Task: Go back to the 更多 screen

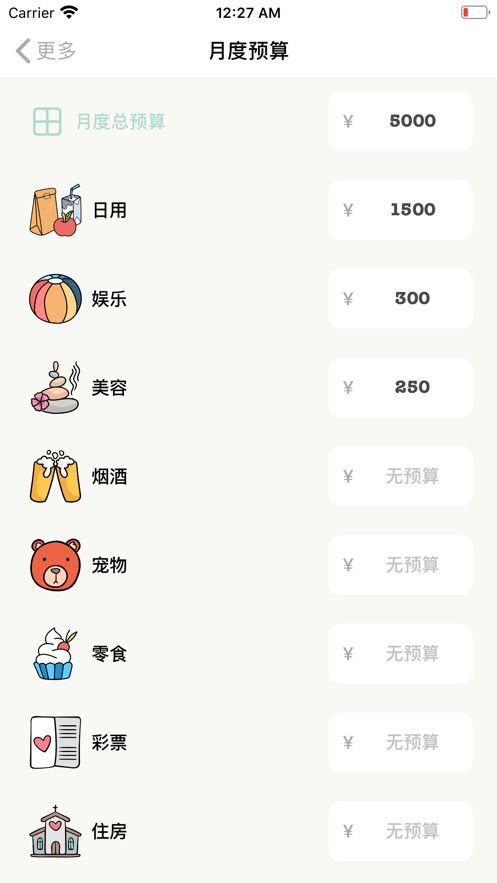Action: 46,51
